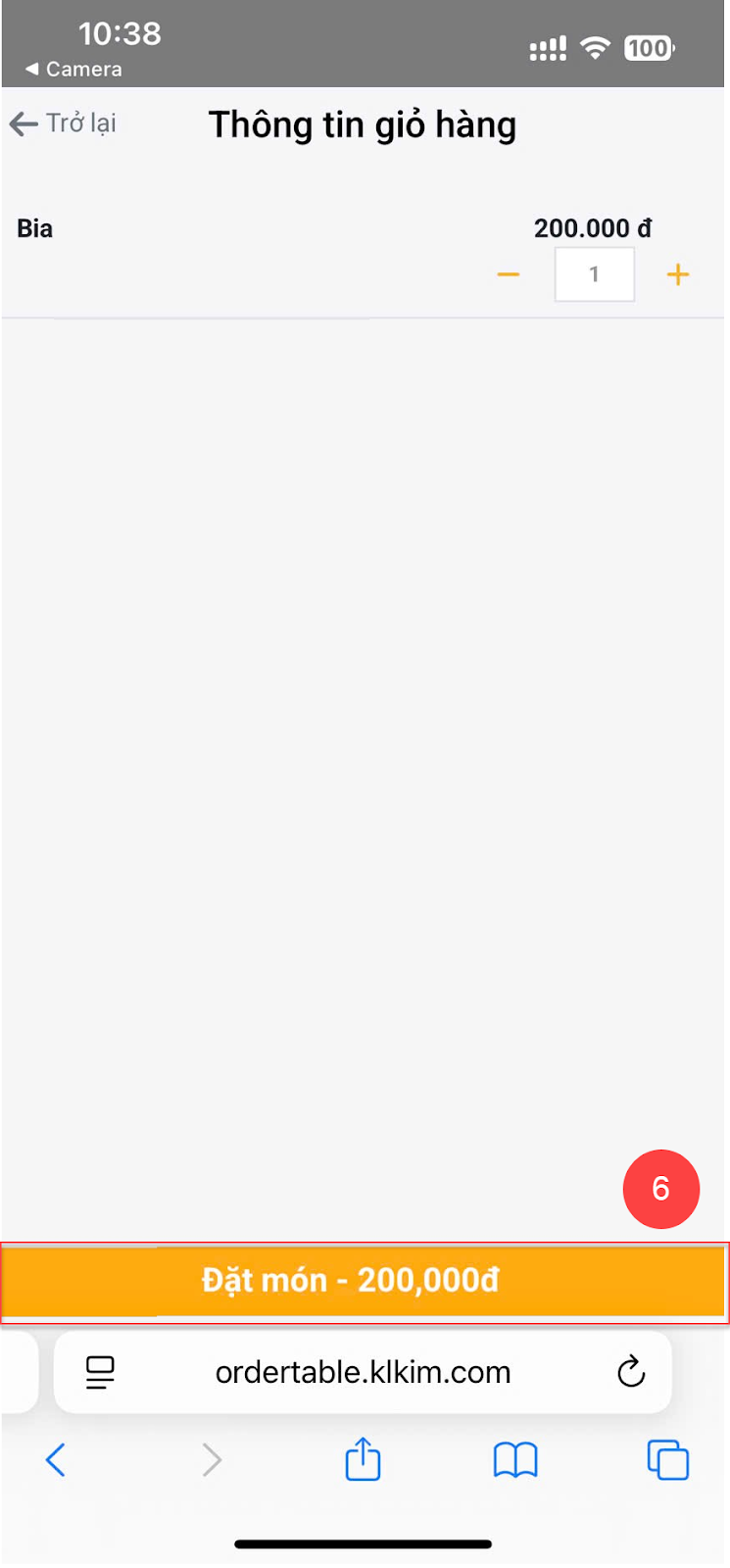Show Safari open tabs
Image resolution: width=730 pixels, height=1568 pixels.
(x=668, y=1460)
